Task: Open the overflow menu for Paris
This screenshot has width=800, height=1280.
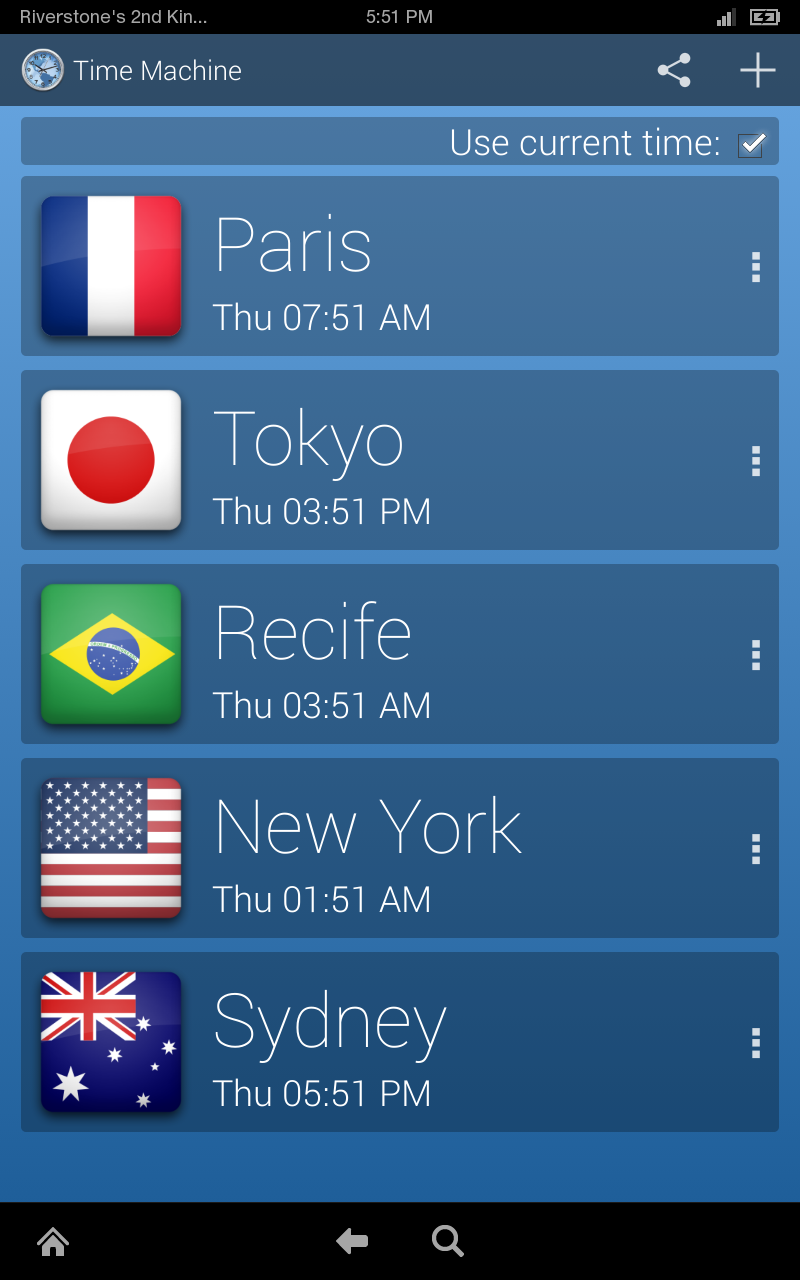Action: tap(755, 266)
